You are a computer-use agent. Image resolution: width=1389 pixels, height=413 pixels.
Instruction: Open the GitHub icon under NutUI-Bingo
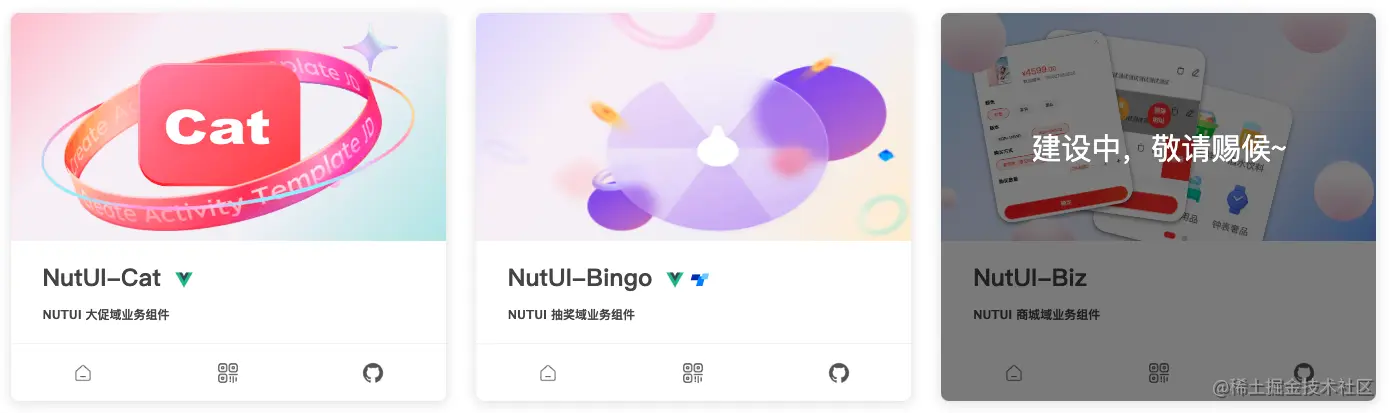(838, 374)
